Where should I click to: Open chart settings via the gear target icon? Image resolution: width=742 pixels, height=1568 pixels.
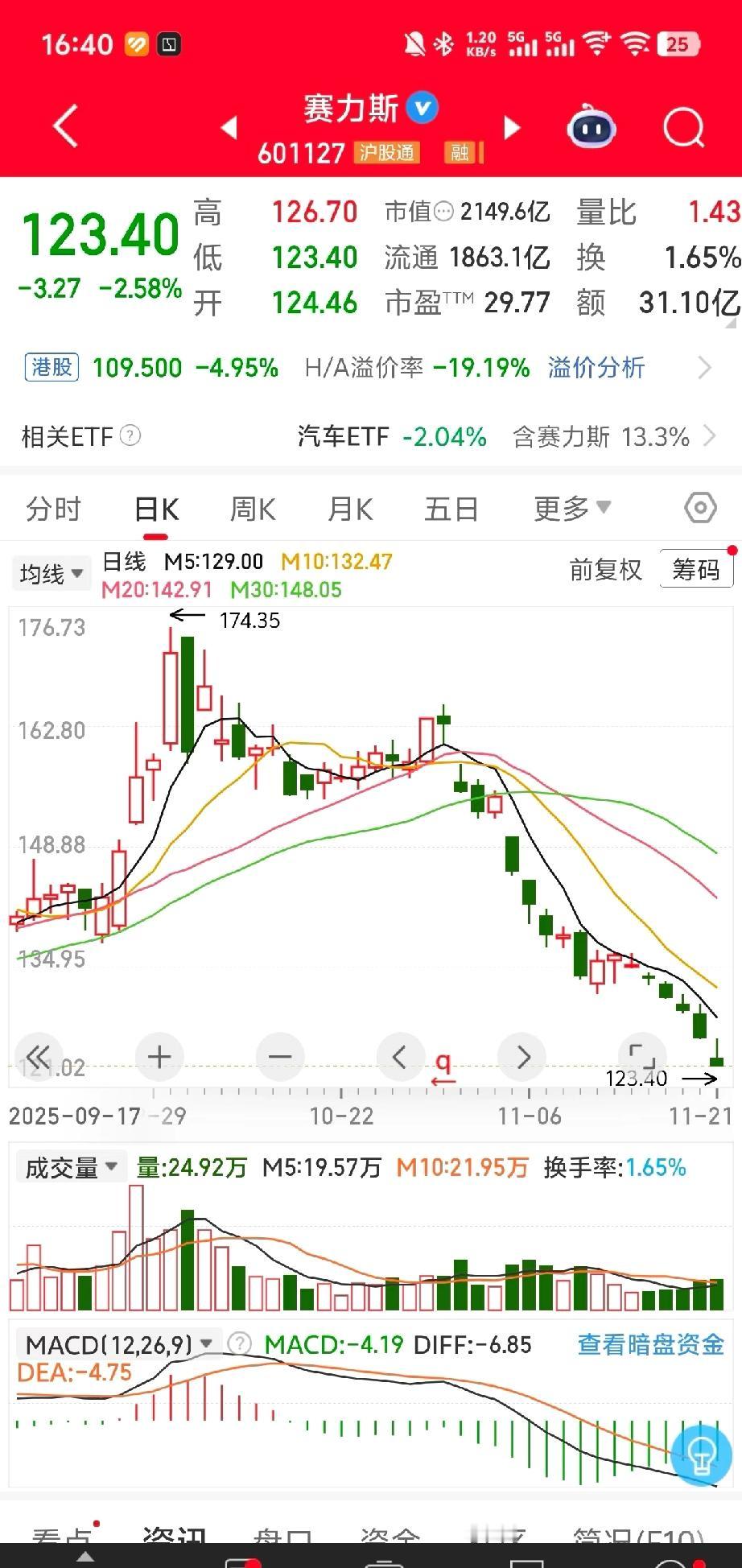[x=699, y=508]
